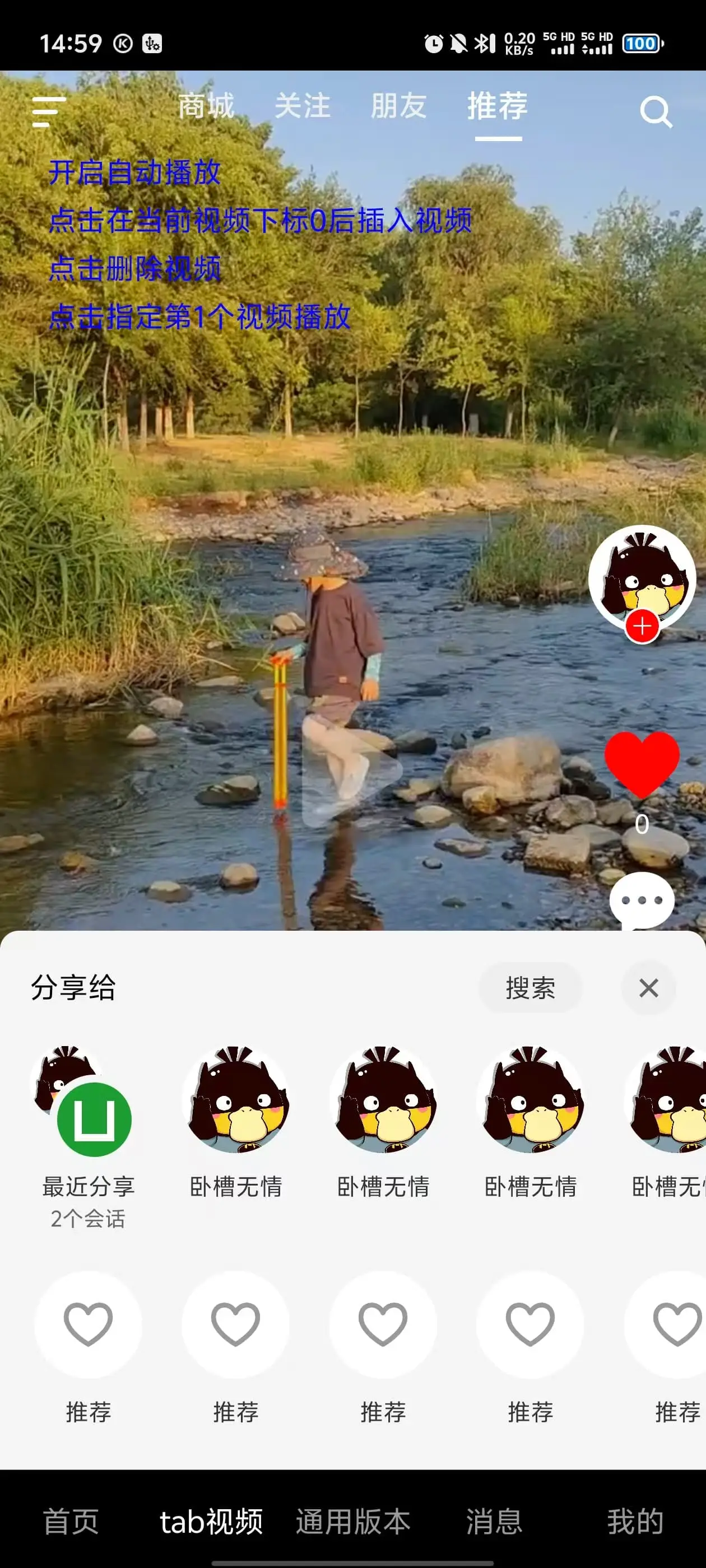
Task: Open the 我的 bottom tab
Action: pyautogui.click(x=635, y=1522)
